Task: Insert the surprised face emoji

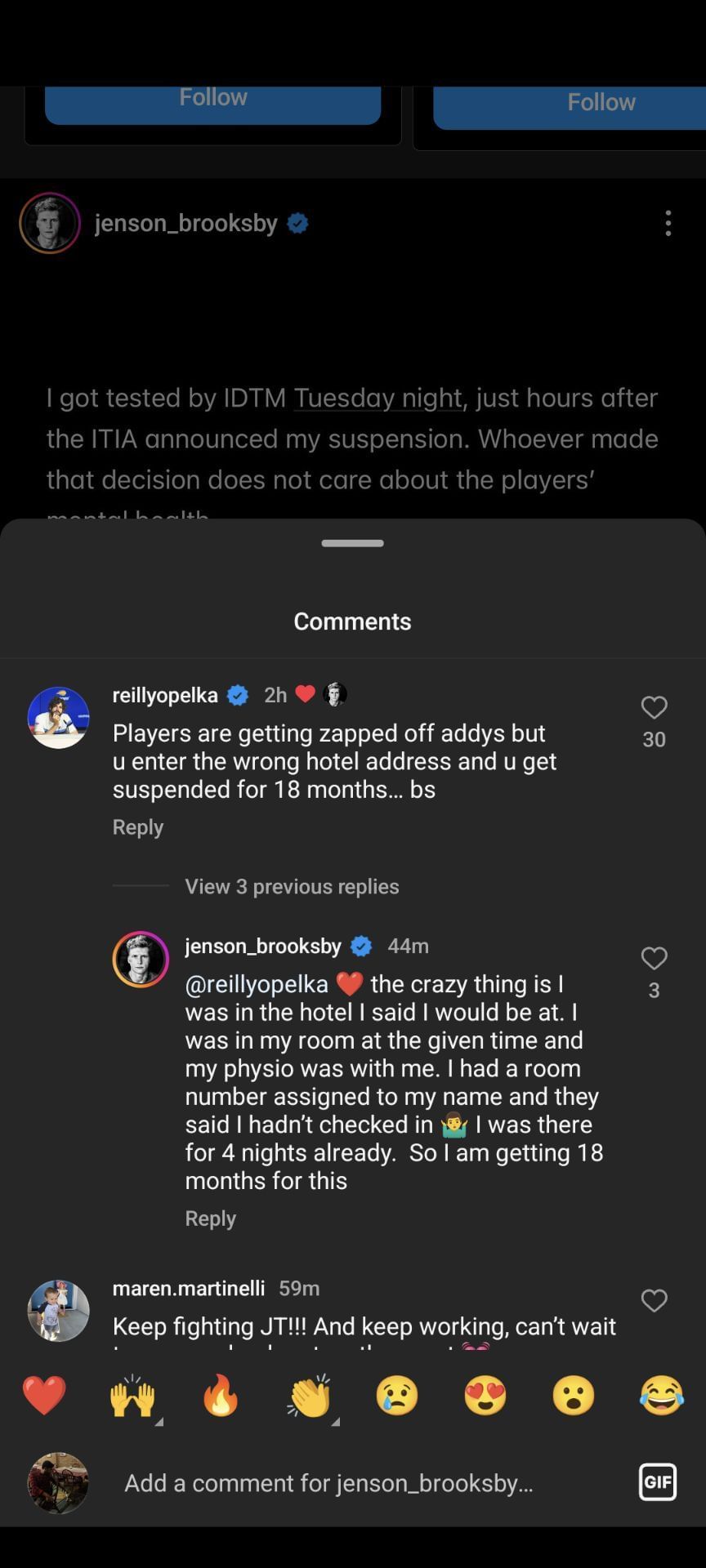Action: (574, 1396)
